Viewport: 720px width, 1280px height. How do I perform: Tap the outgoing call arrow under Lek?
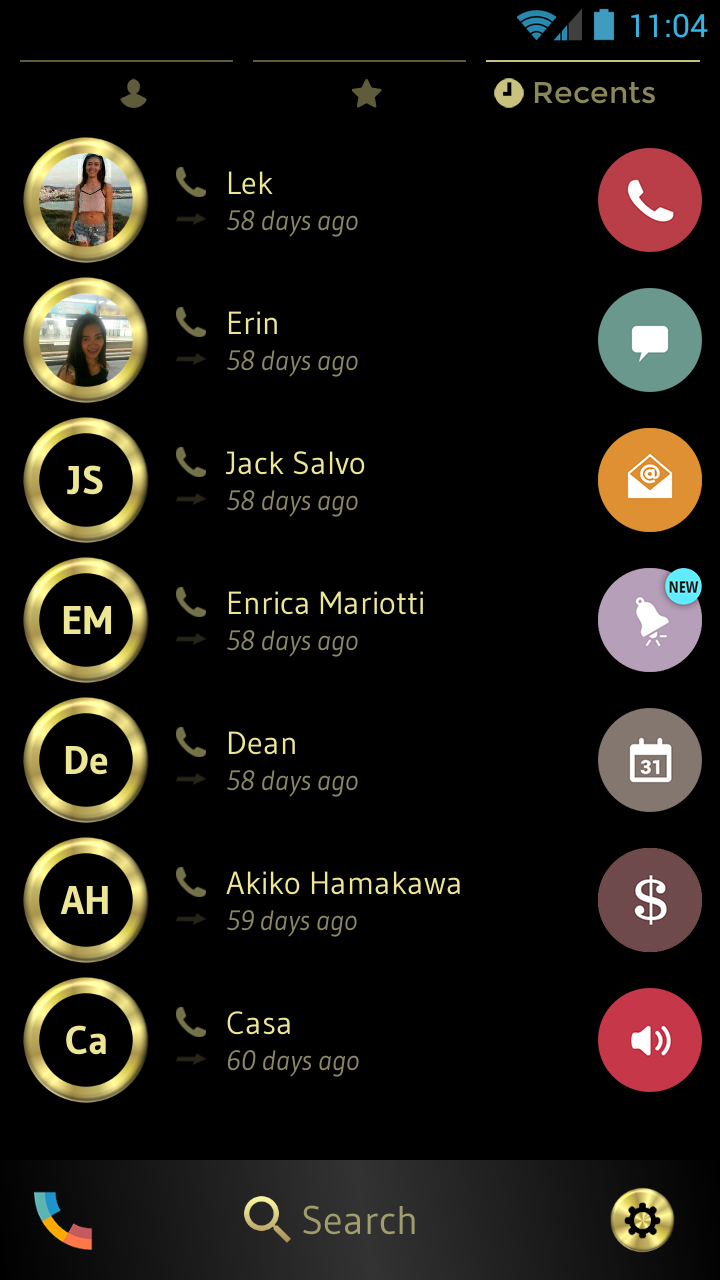coord(191,221)
